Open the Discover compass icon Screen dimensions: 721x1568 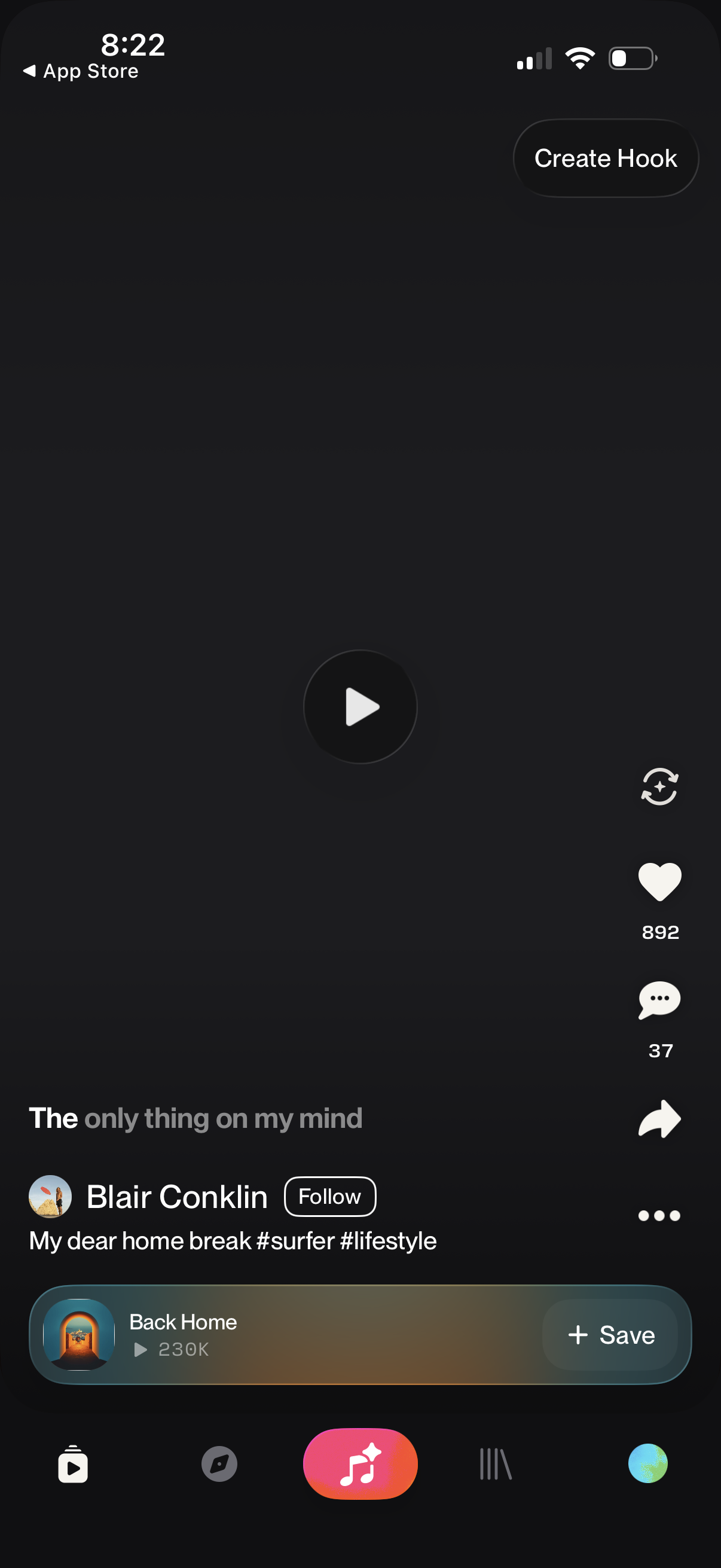pos(219,1465)
